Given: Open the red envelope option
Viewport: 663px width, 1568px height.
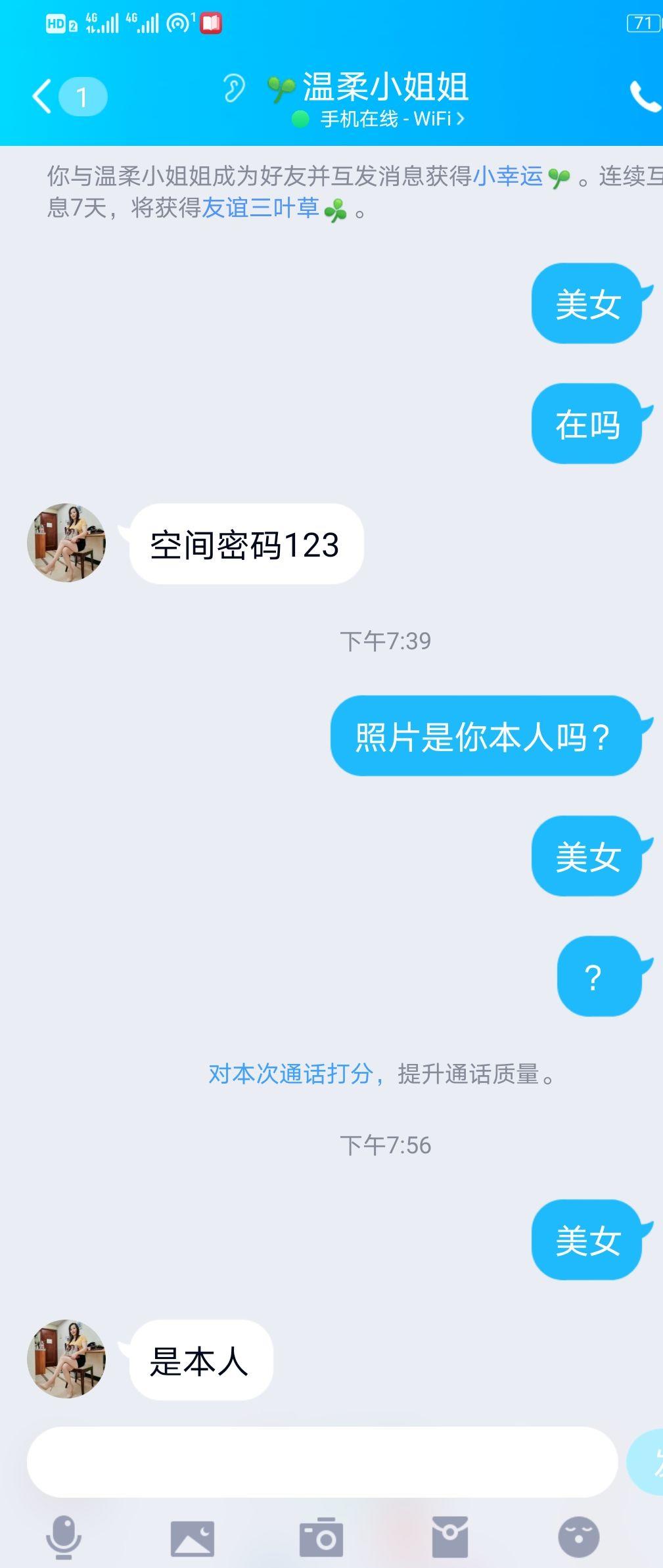Looking at the screenshot, I should pyautogui.click(x=450, y=1537).
